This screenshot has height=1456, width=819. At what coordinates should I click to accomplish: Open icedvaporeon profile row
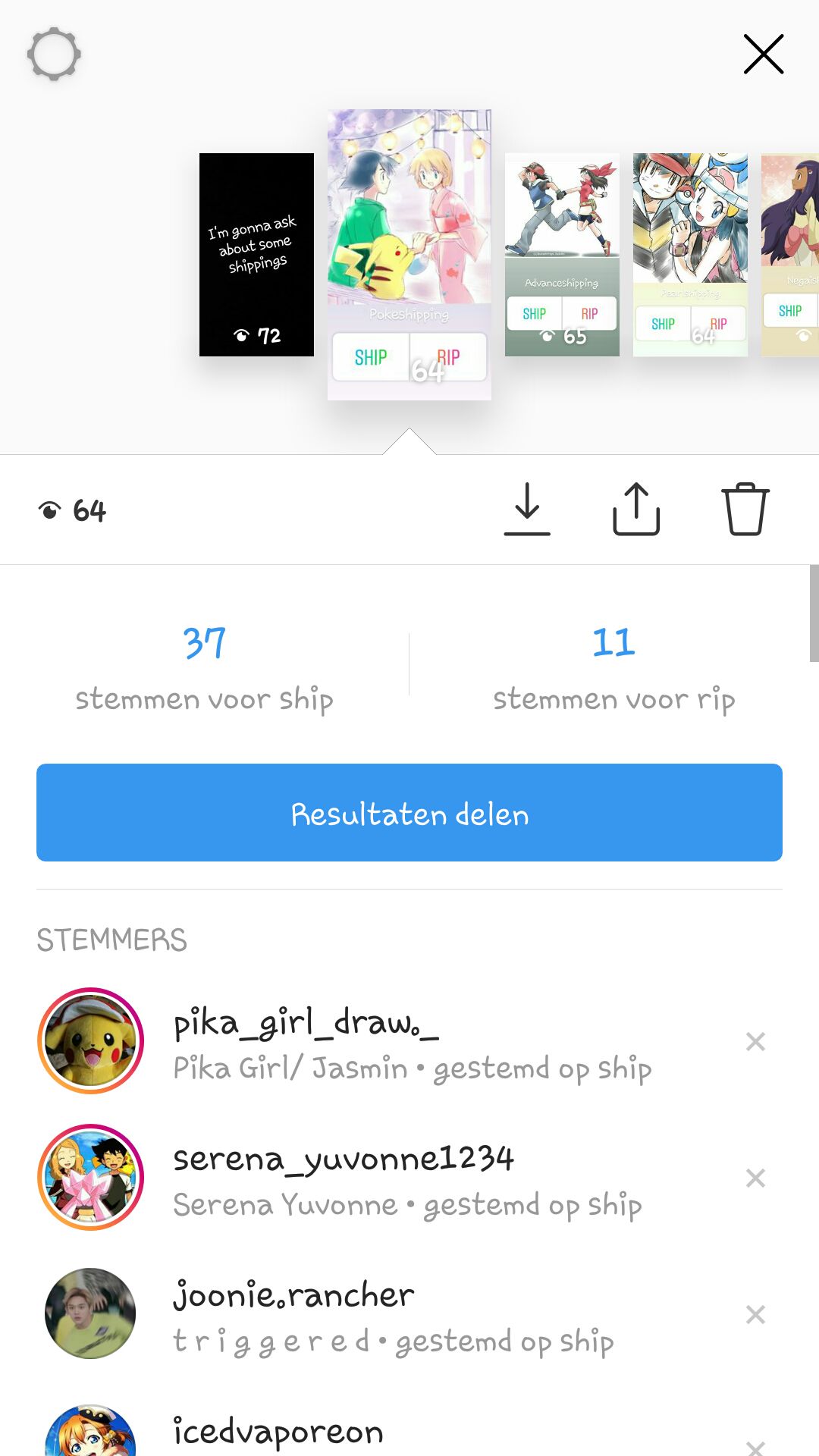point(409,1429)
